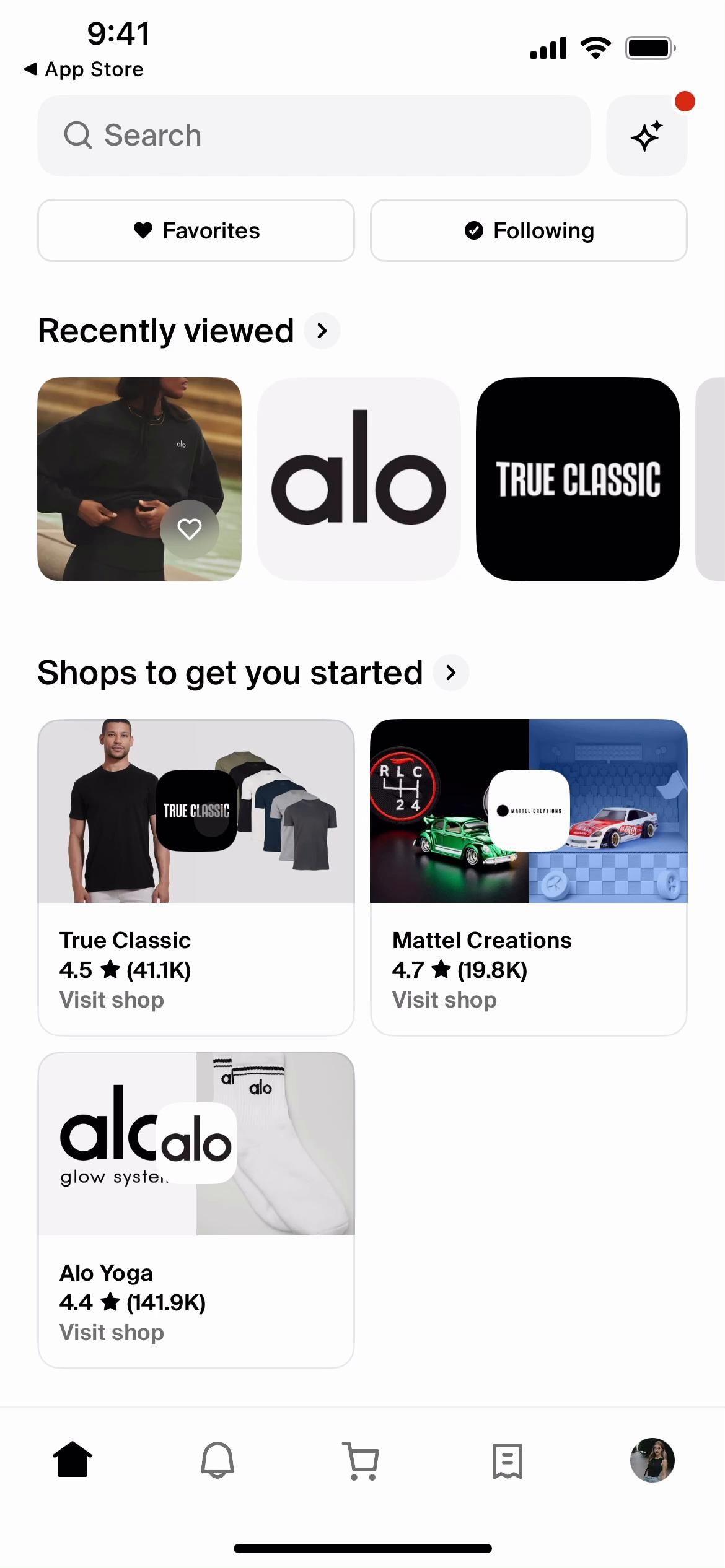Screen dimensions: 725x1568
Task: Visit the True Classic shop card
Action: tap(196, 876)
